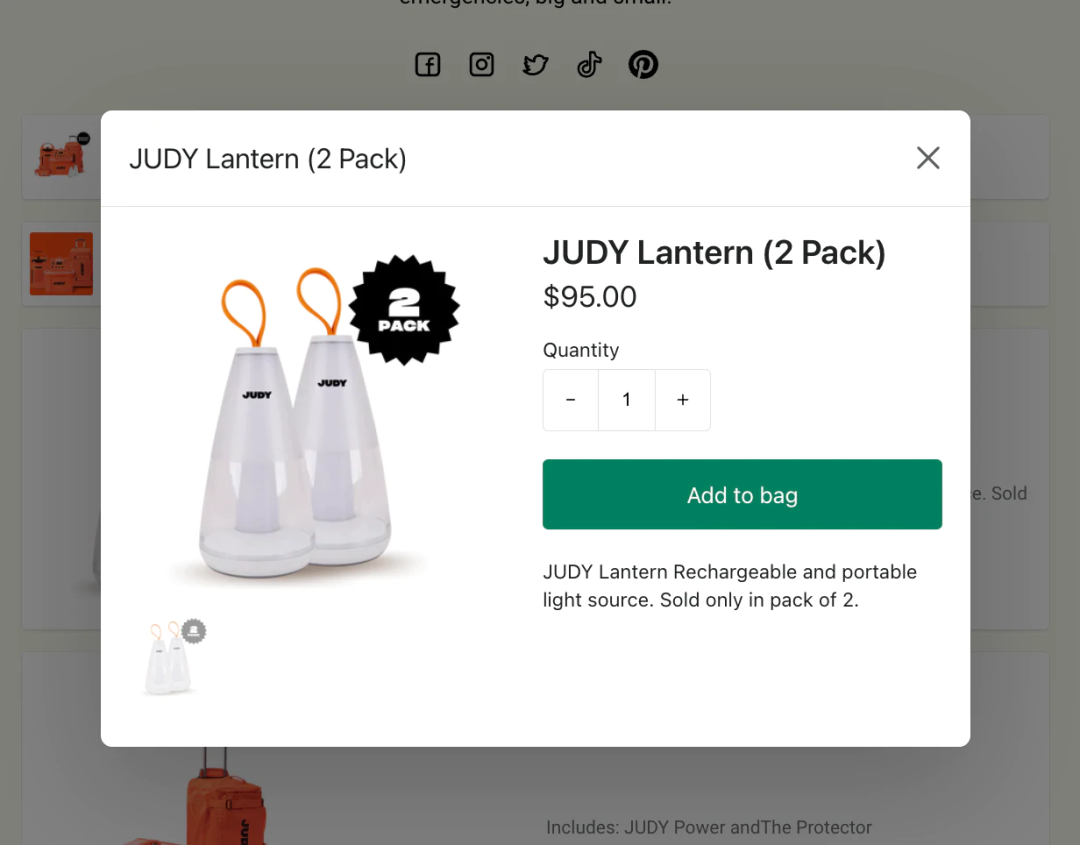Tap the quantity number field
Screen dimensions: 1080x845
[627, 400]
